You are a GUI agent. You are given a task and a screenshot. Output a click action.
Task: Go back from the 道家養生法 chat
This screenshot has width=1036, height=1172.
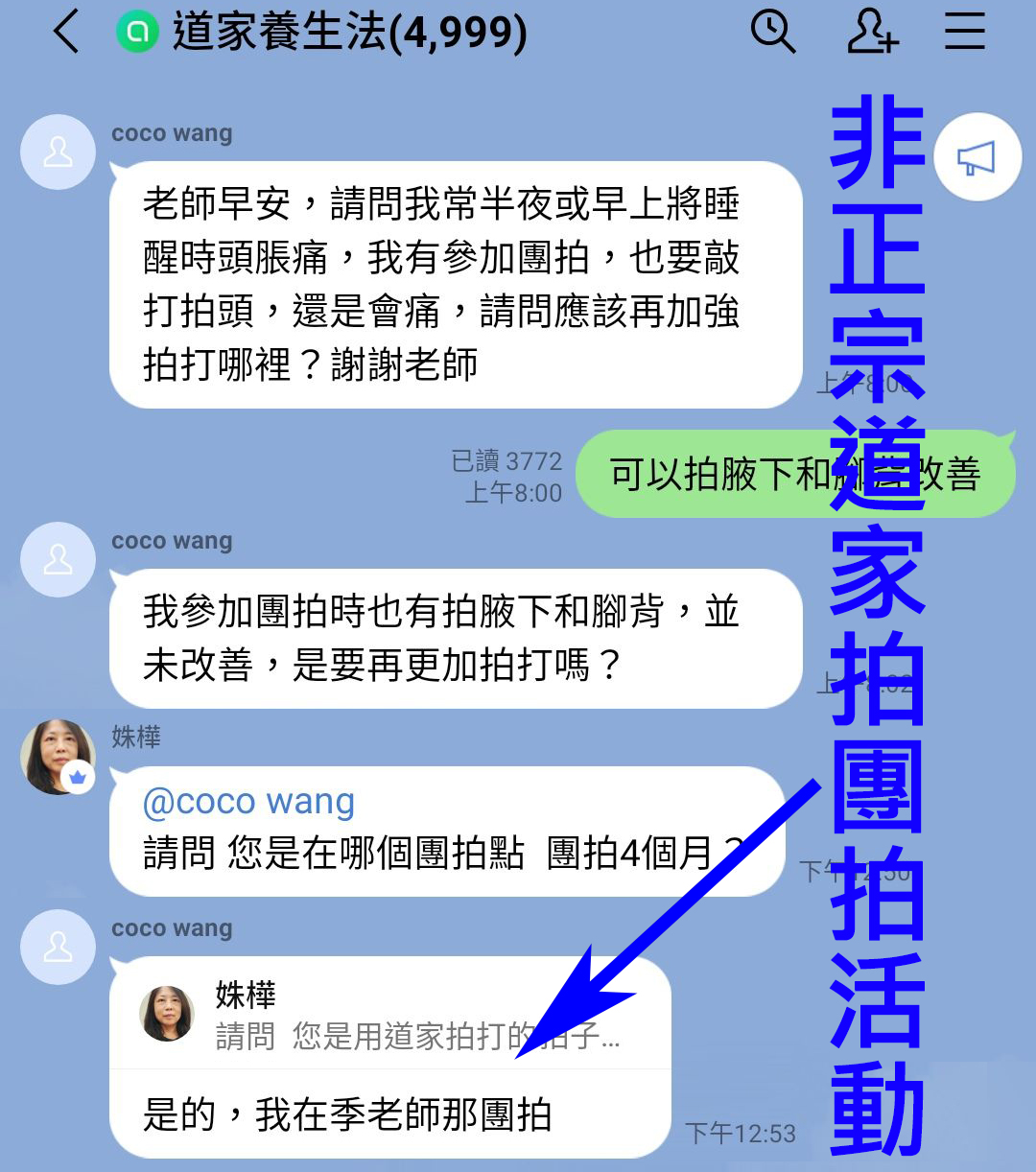65,33
